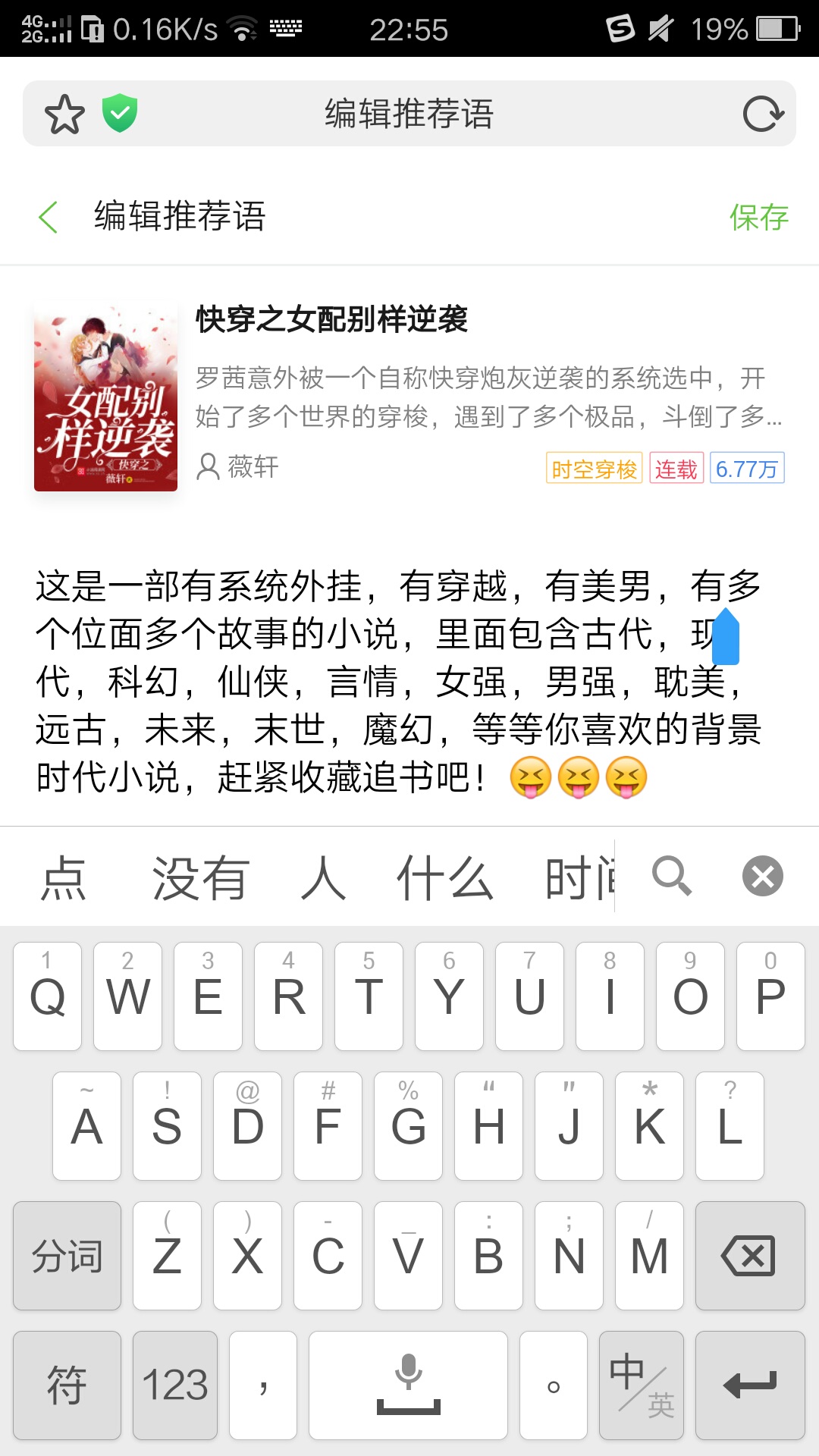Reload the page with the refresh icon

762,115
